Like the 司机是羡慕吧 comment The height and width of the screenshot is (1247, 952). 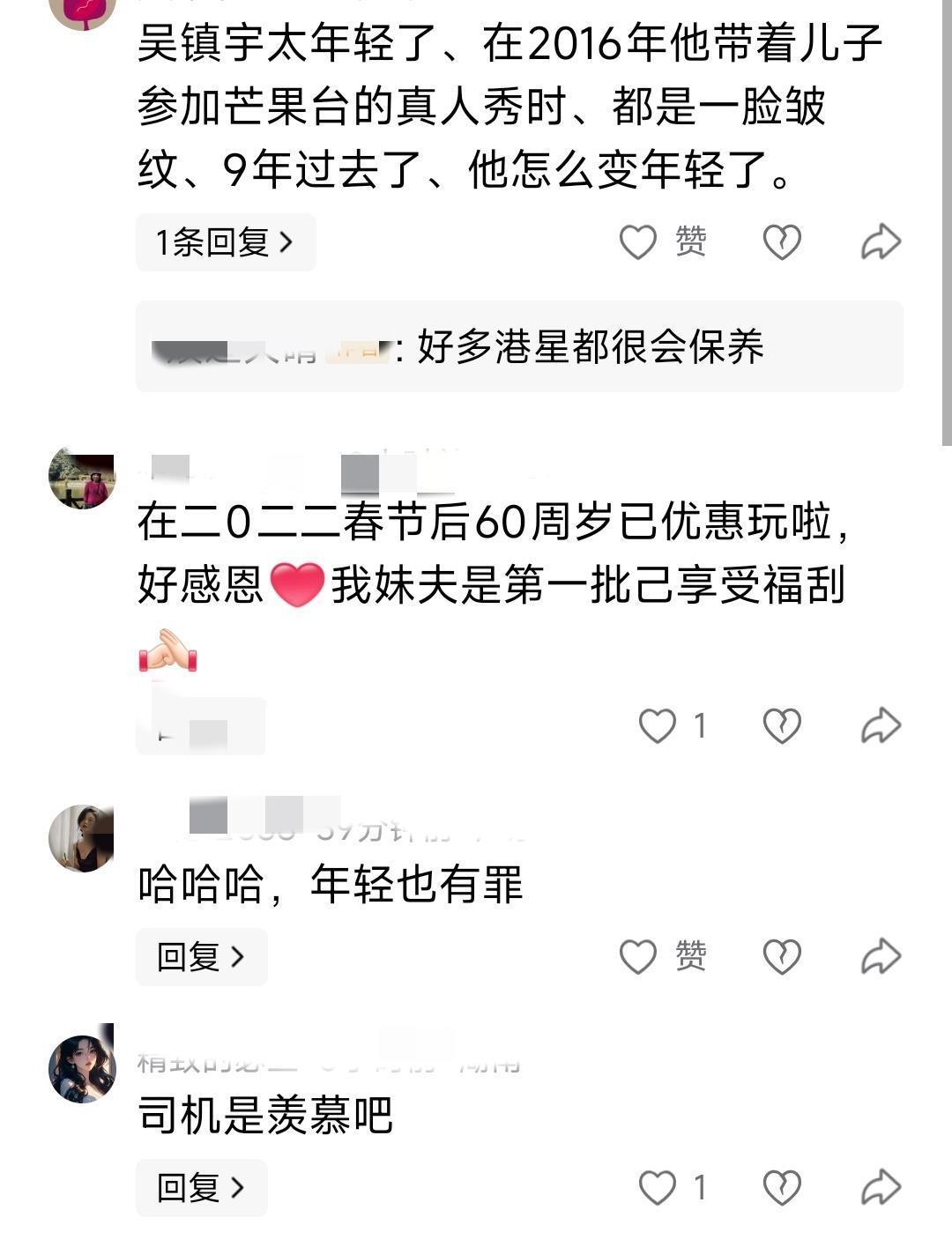(658, 1188)
